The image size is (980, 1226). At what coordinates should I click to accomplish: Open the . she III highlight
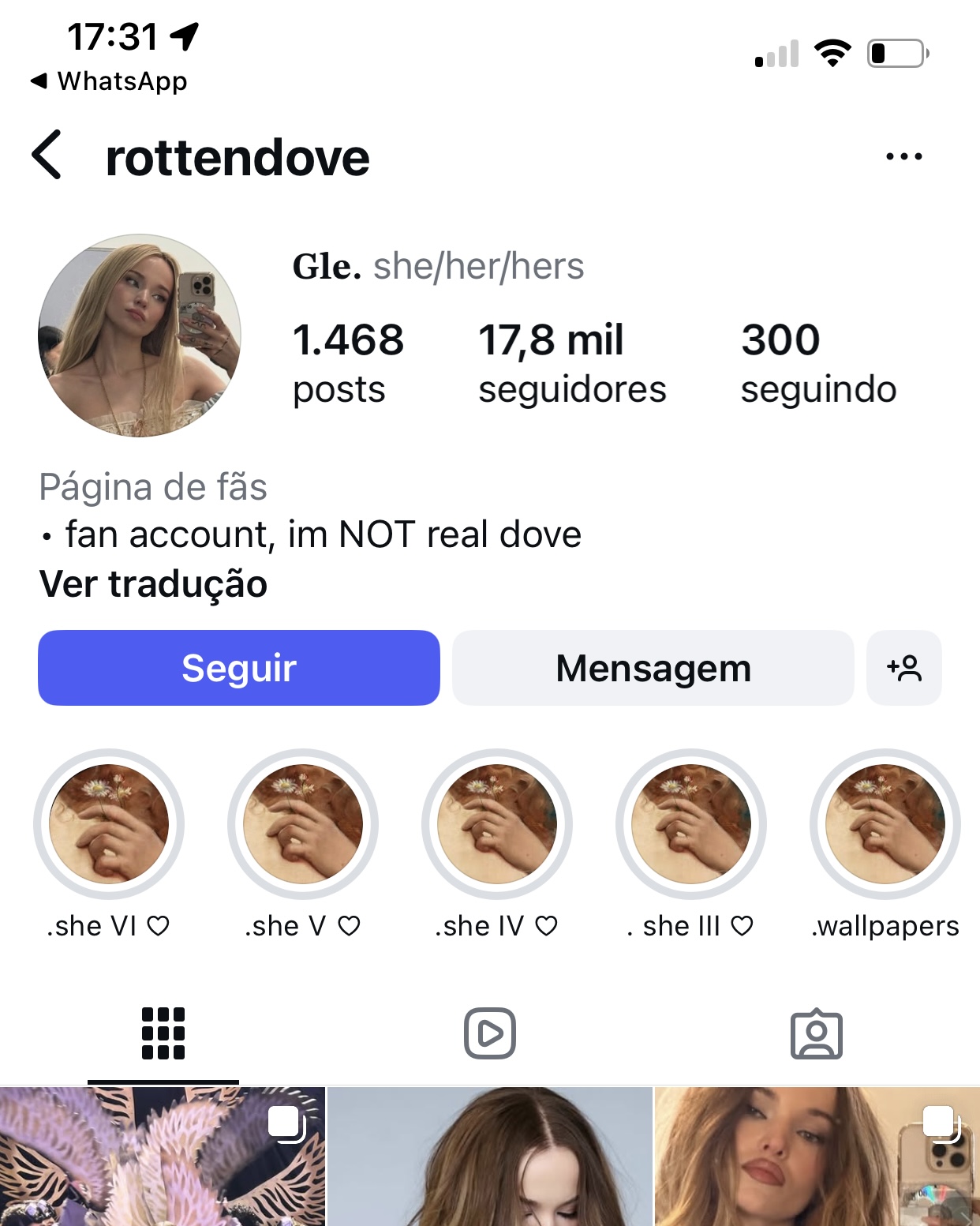click(x=690, y=823)
